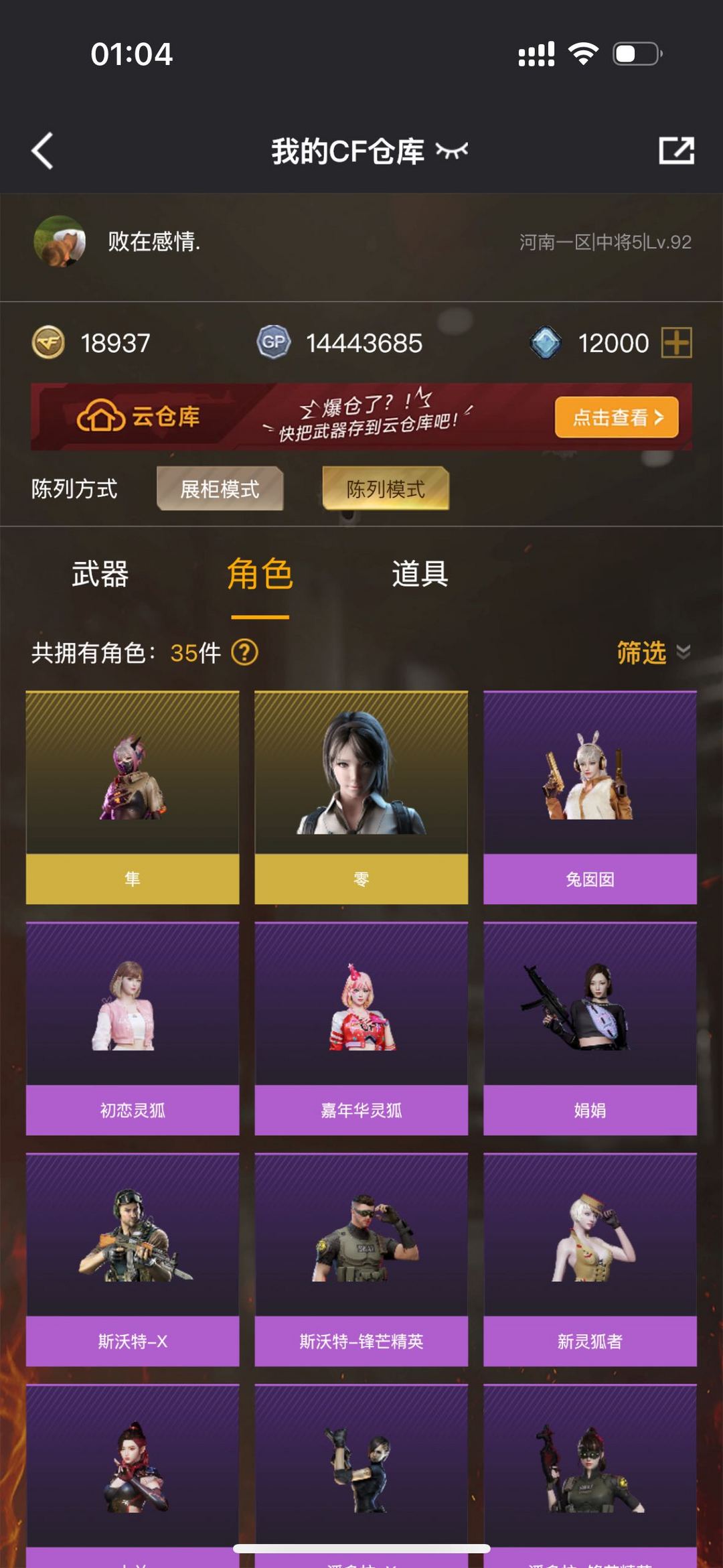This screenshot has height=1568, width=723.
Task: Open 点击查看 on the 云仓库 banner
Action: (x=617, y=417)
